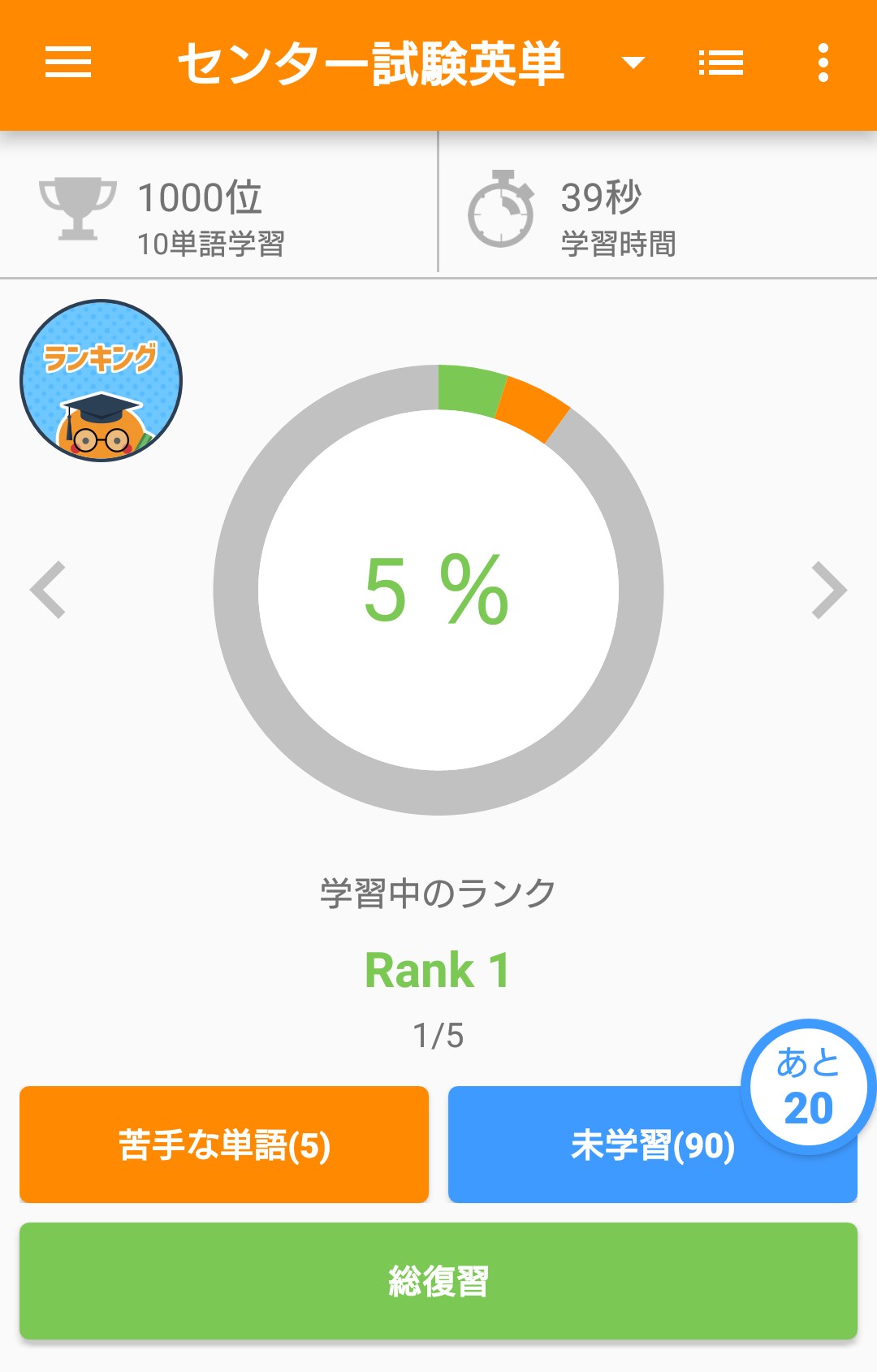Go to next rank with right chevron

click(x=829, y=590)
